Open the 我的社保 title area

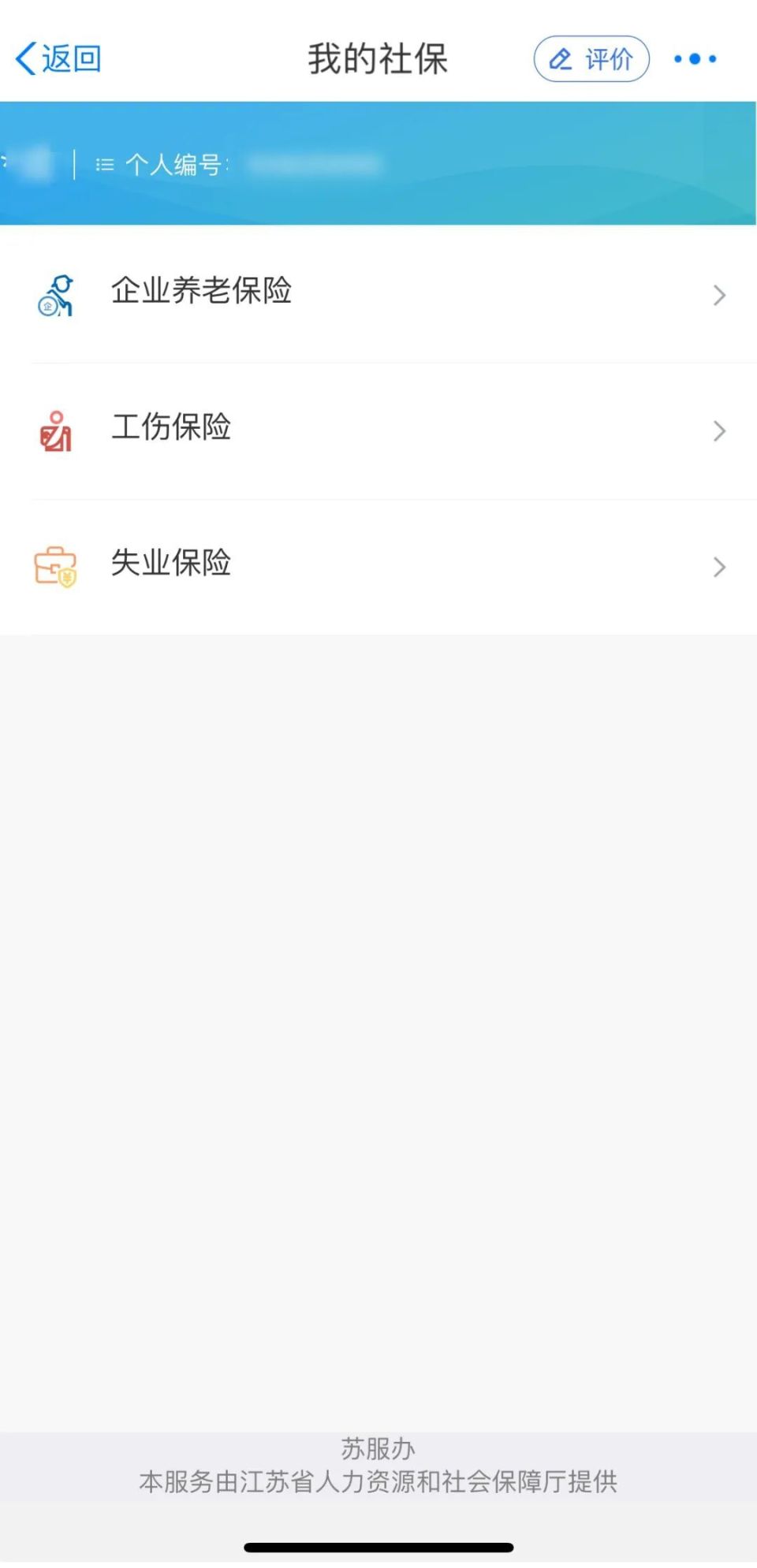pyautogui.click(x=378, y=59)
